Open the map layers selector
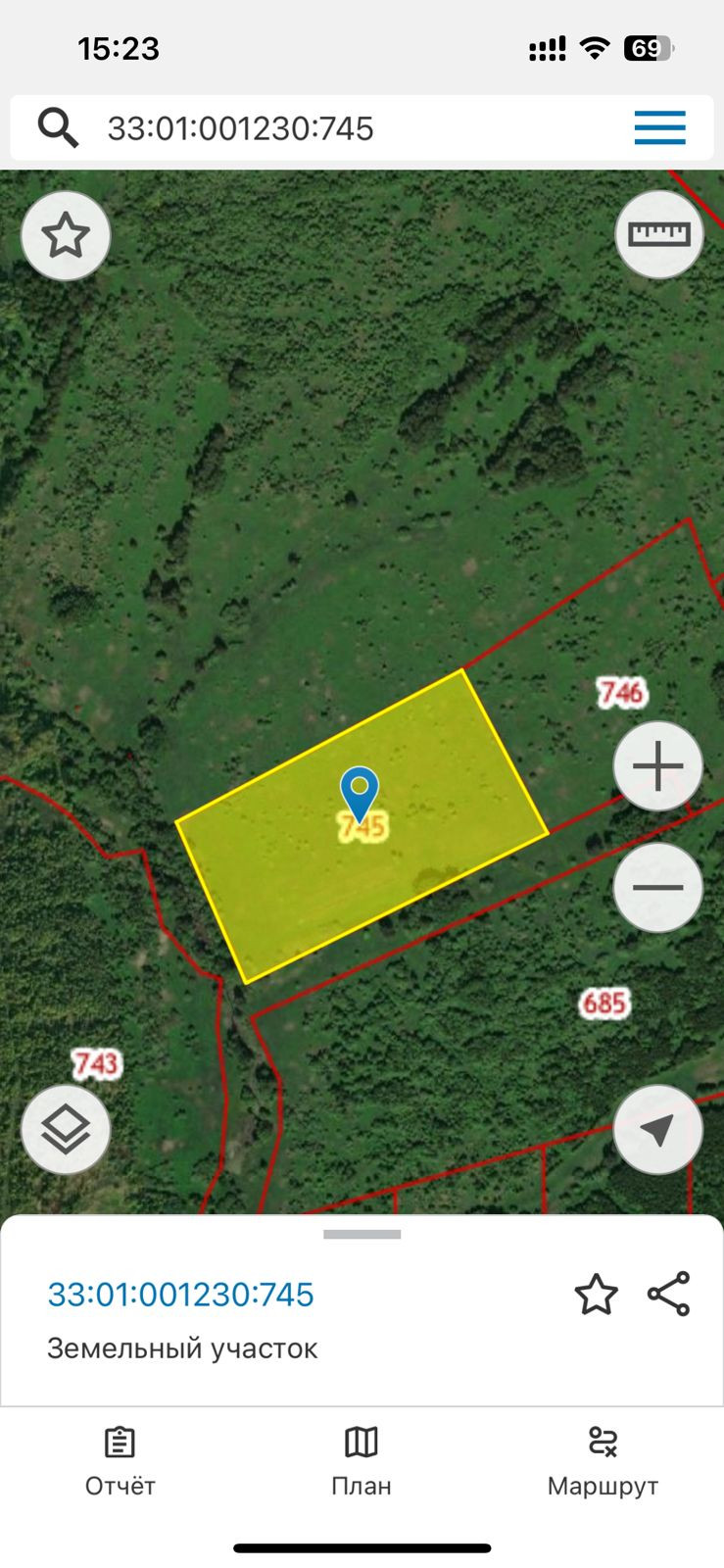This screenshot has height=1568, width=724. pos(66,1130)
